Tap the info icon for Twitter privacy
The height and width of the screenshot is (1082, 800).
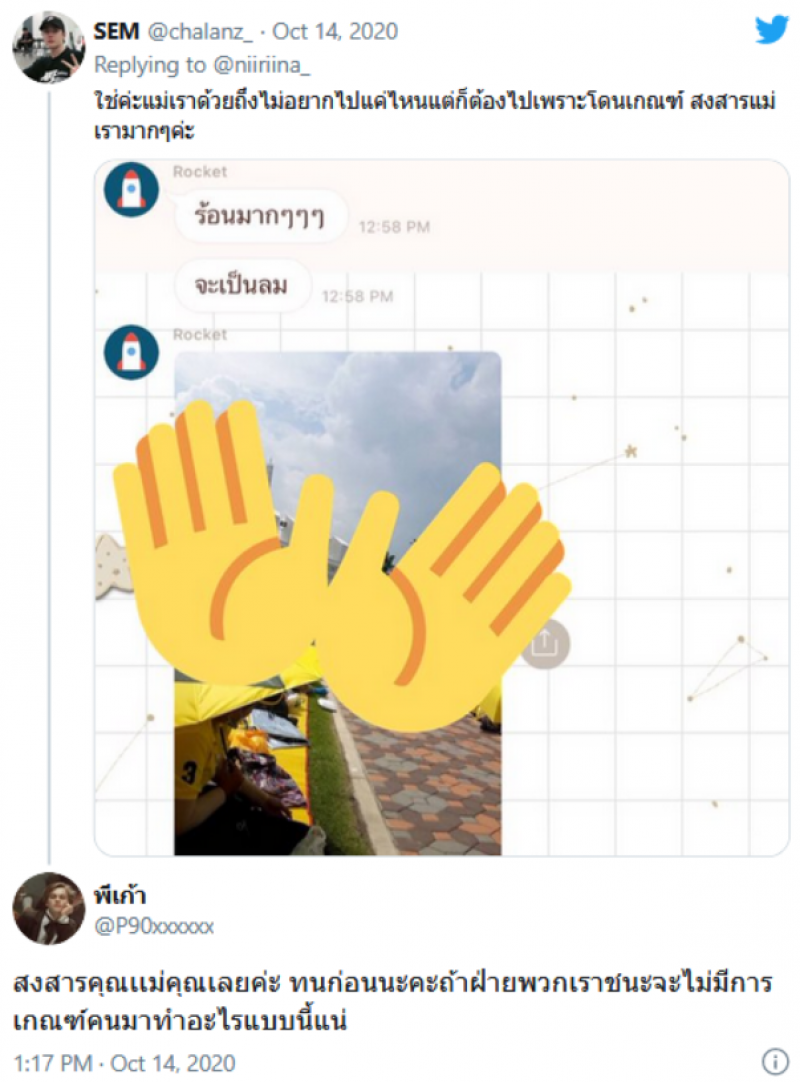775,1061
